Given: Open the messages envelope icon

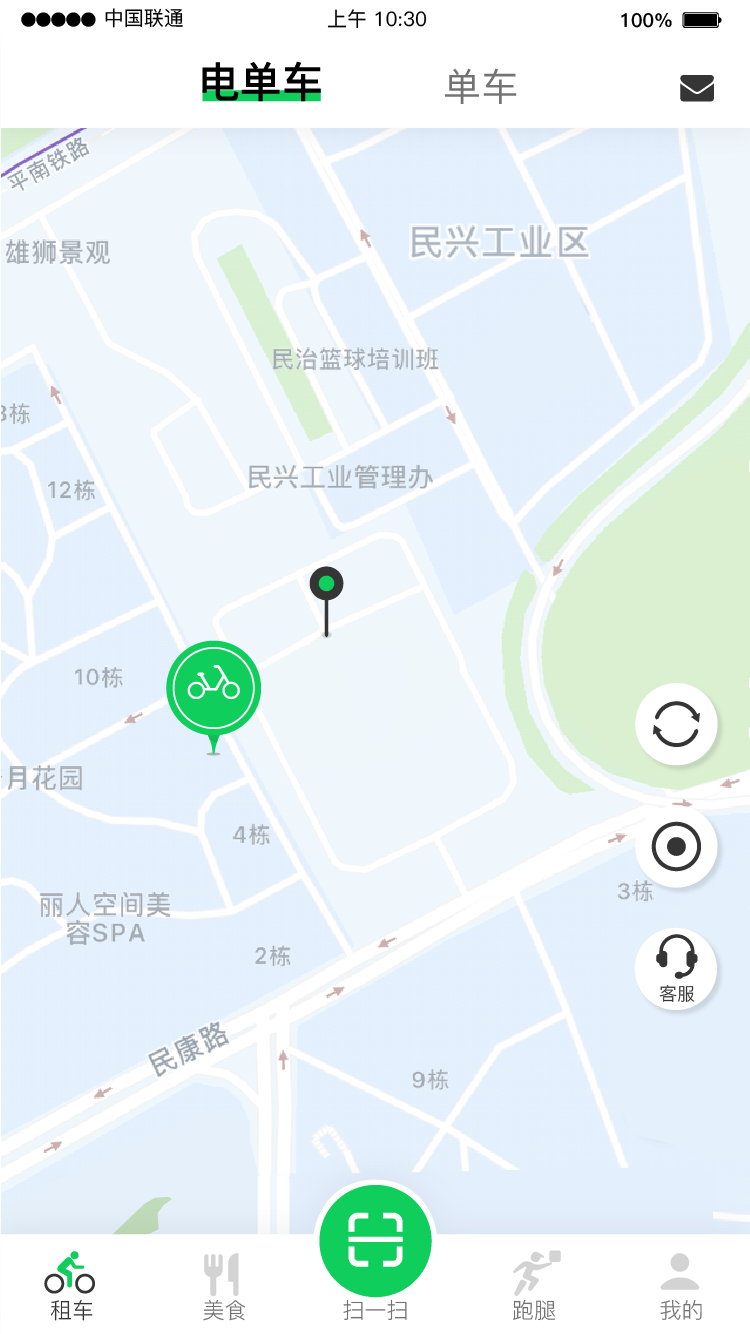Looking at the screenshot, I should (x=697, y=88).
